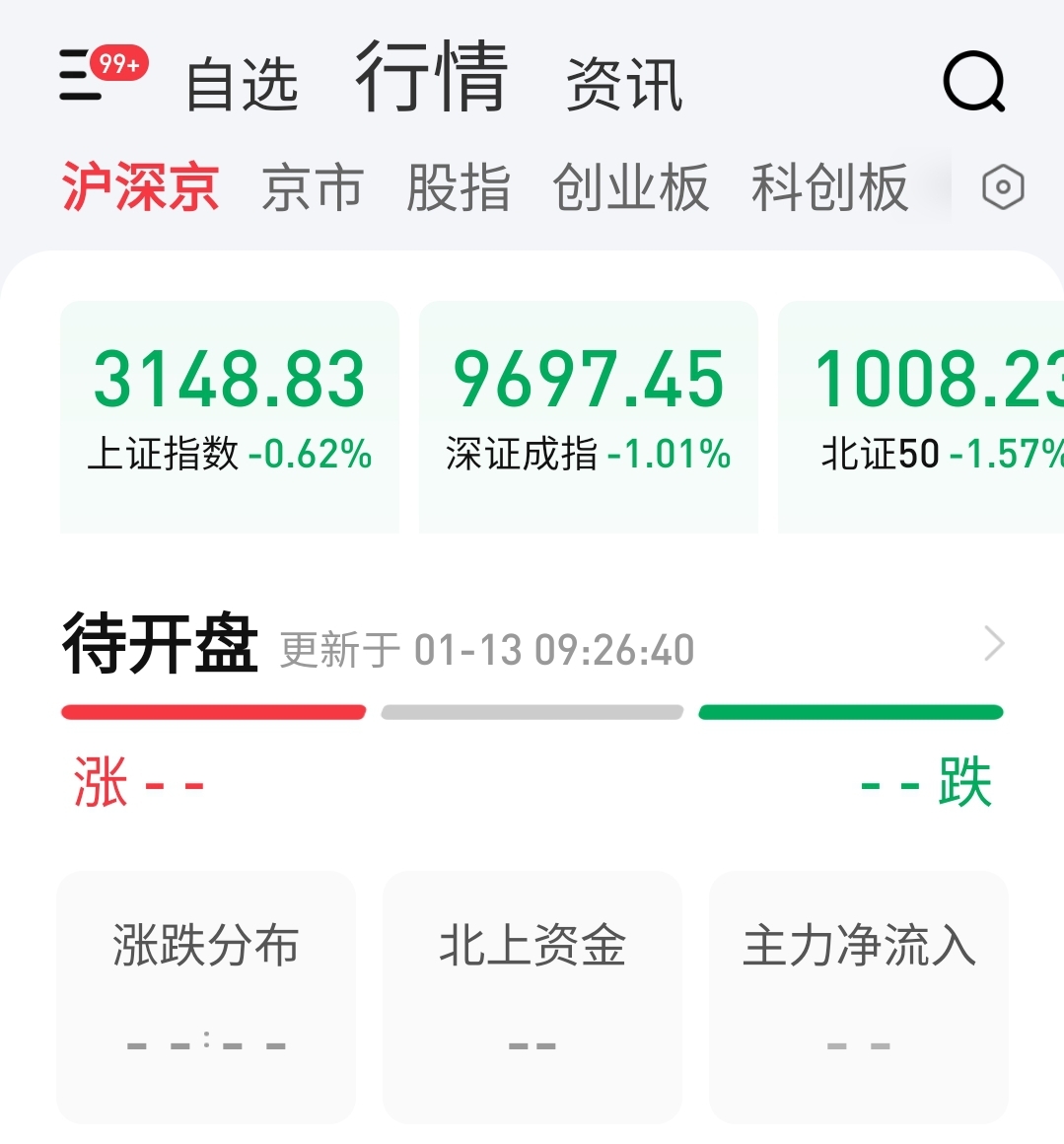Open the 上证指数 index card

click(x=229, y=409)
